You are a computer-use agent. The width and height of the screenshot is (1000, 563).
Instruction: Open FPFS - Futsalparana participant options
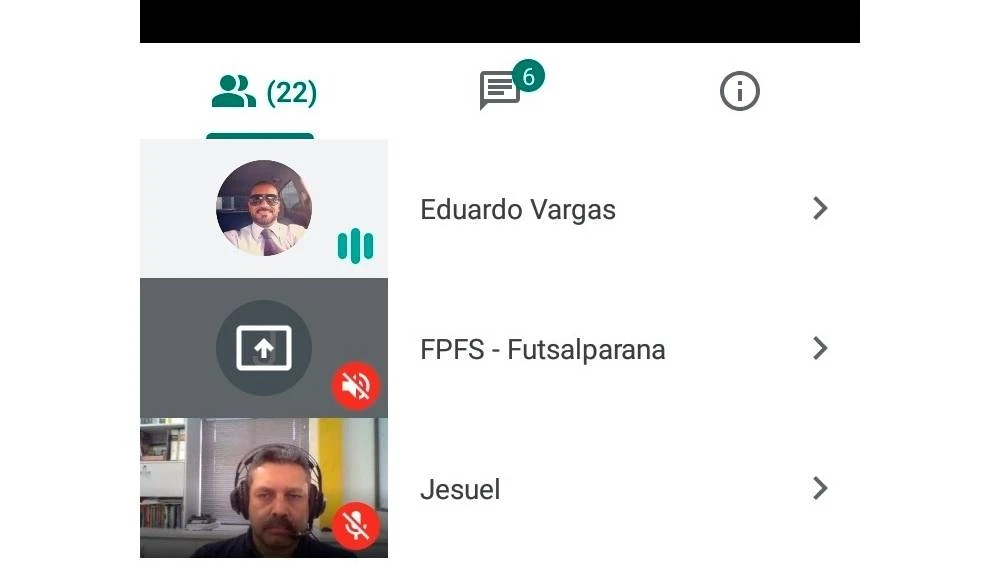coord(820,348)
